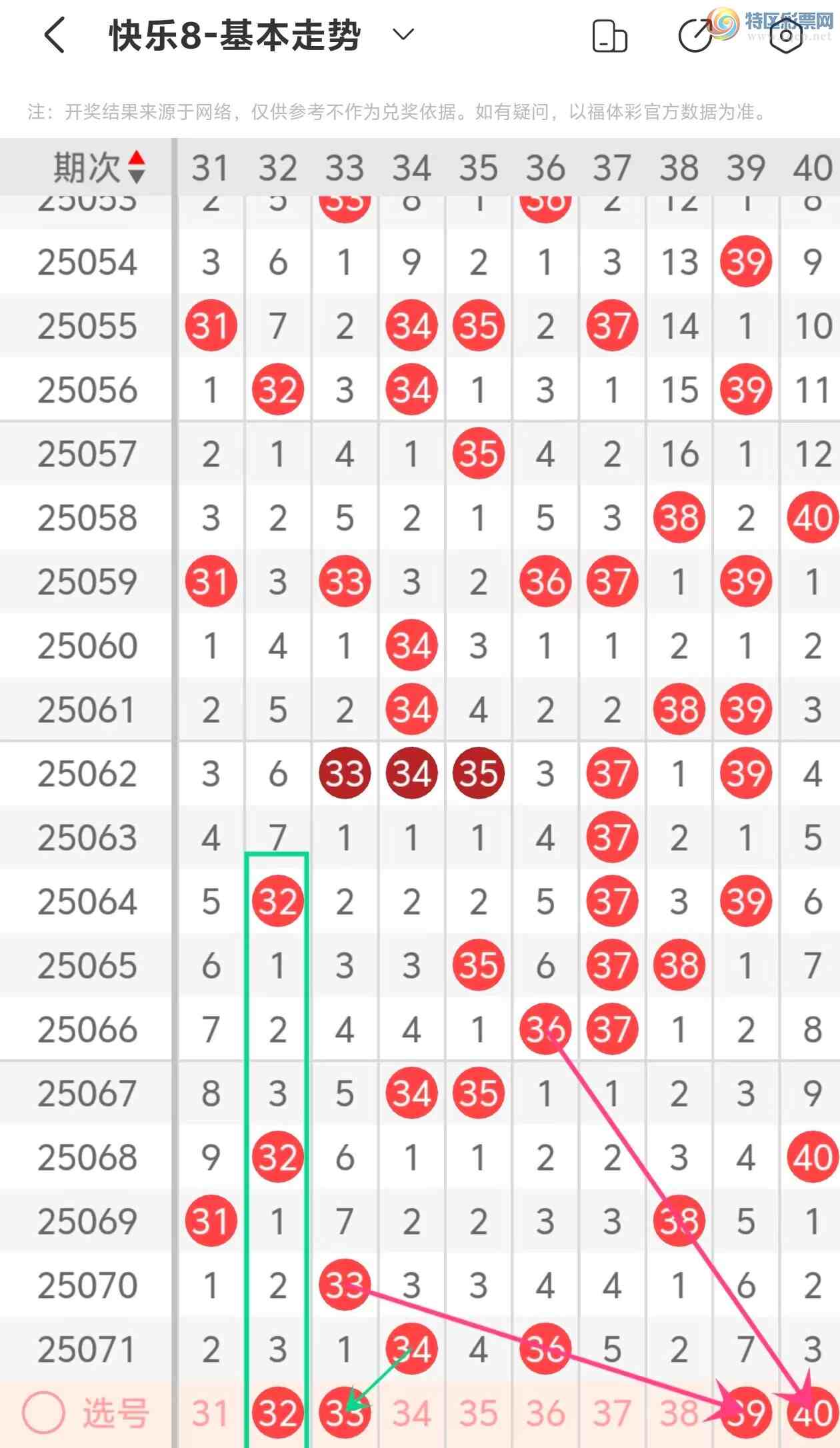This screenshot has height=1448, width=840.
Task: Deselect number 33 in the 选号 row
Action: [344, 1413]
